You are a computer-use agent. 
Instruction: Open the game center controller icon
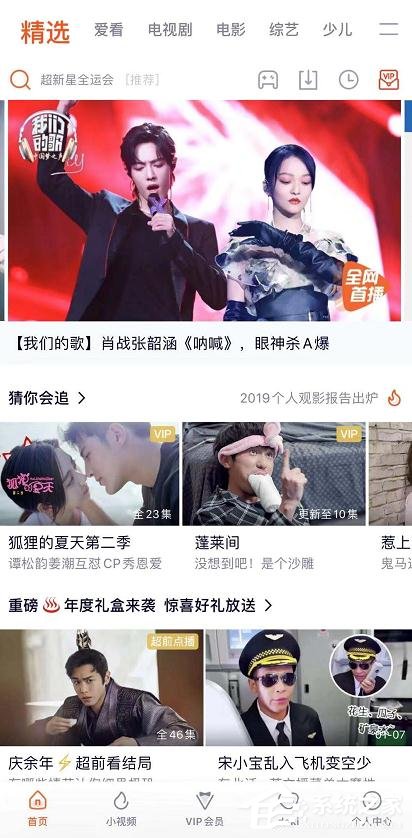tap(268, 80)
